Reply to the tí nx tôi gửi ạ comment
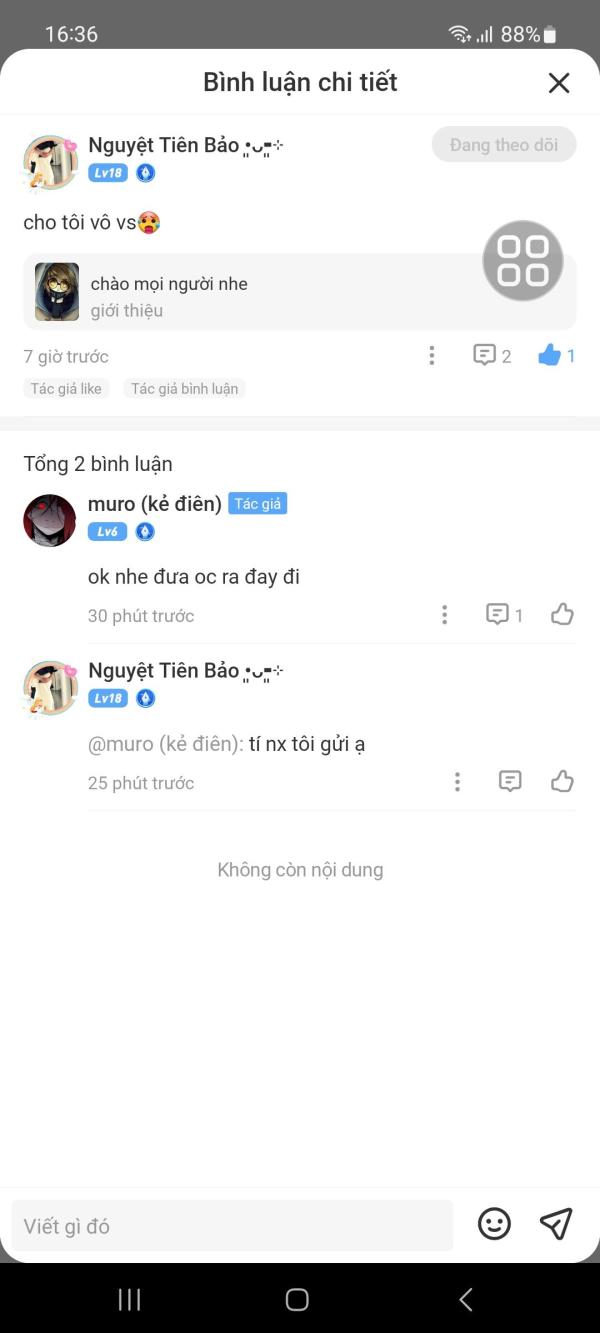This screenshot has width=600, height=1333. click(510, 782)
